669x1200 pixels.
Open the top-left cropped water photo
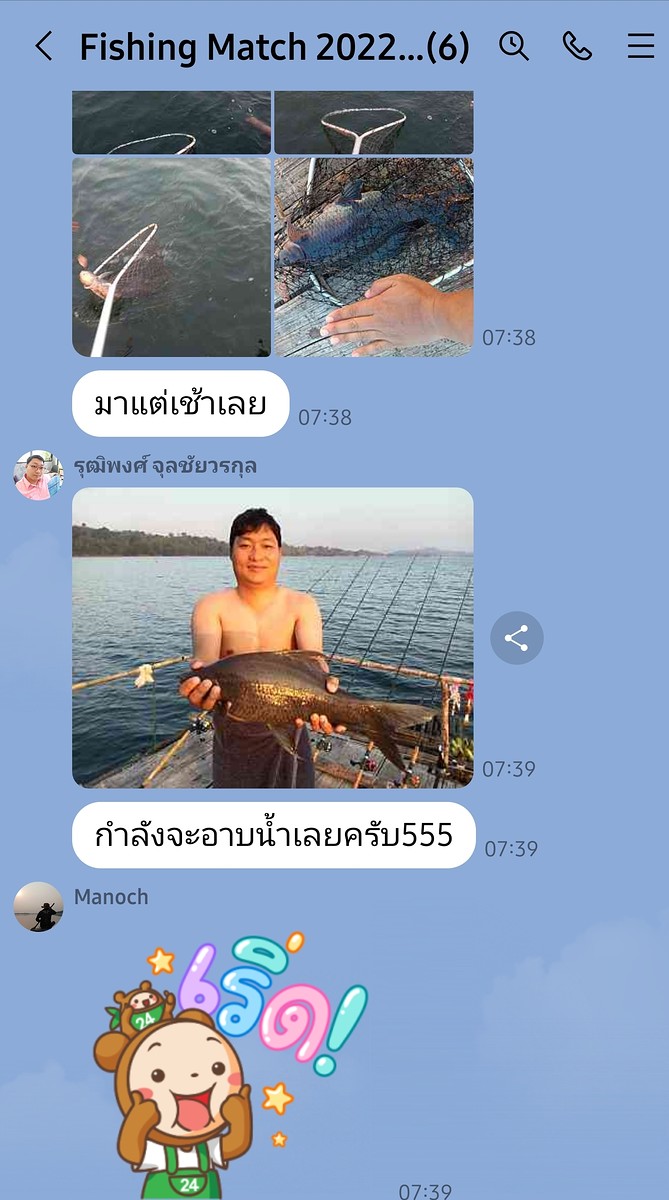pos(171,122)
